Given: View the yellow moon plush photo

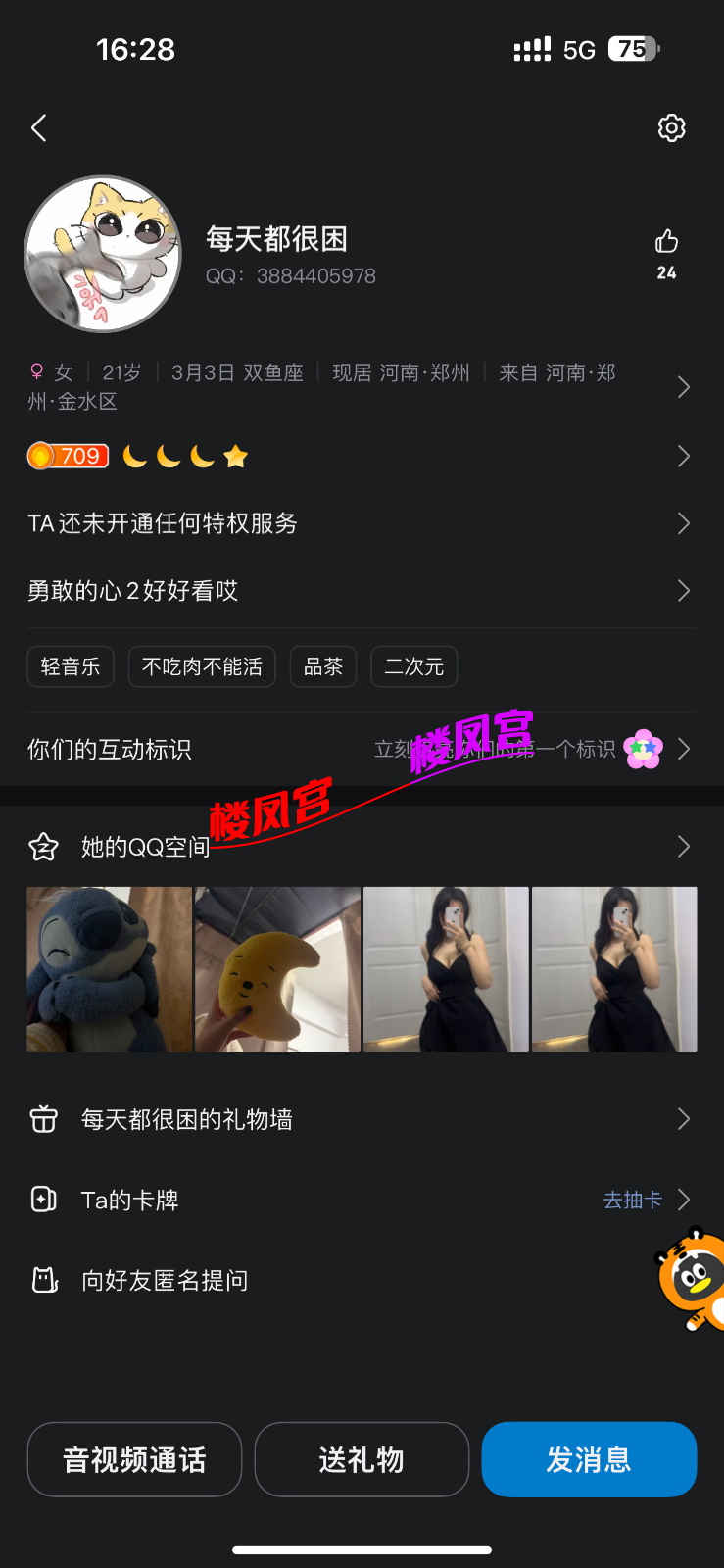Looking at the screenshot, I should coord(278,969).
